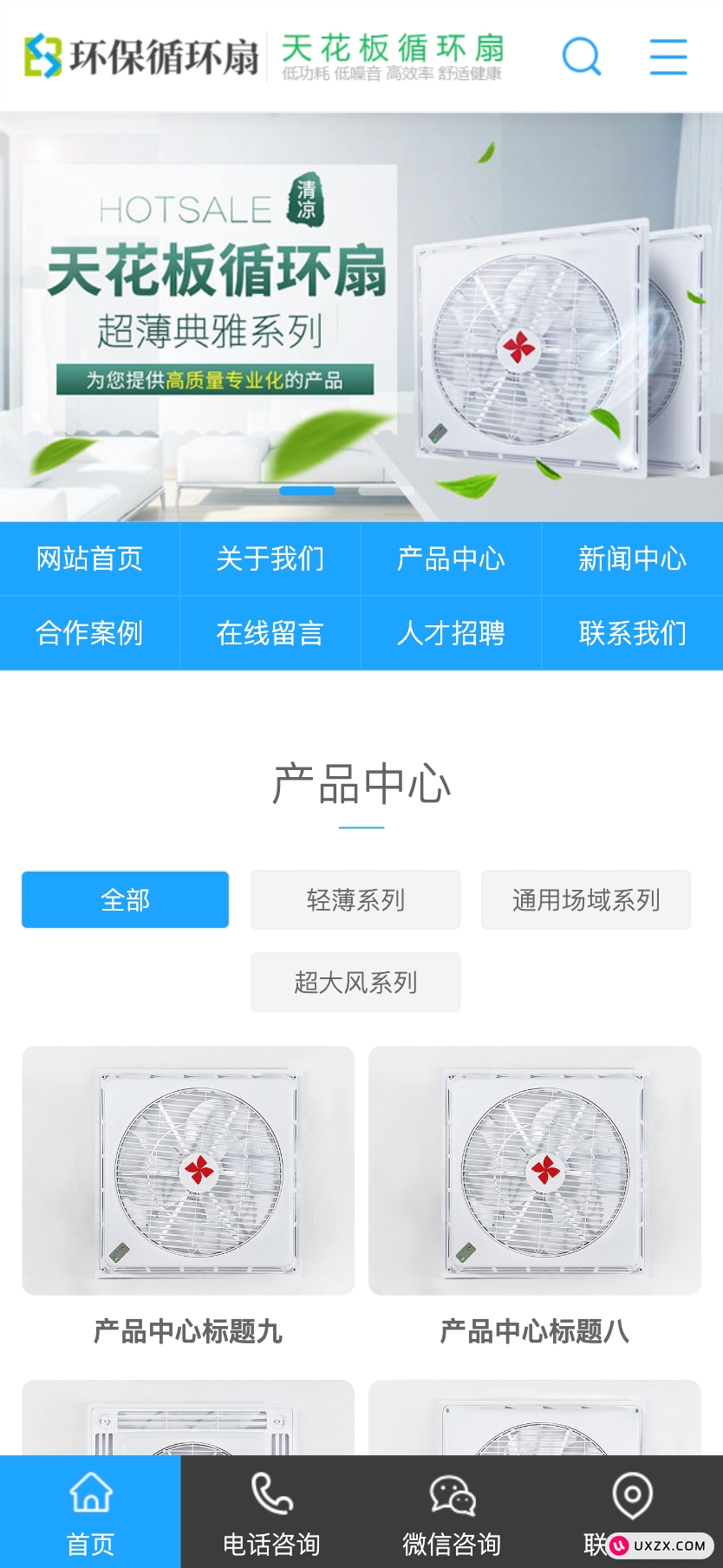Viewport: 723px width, 1568px height.
Task: Filter products by 超大风系列
Action: click(355, 983)
